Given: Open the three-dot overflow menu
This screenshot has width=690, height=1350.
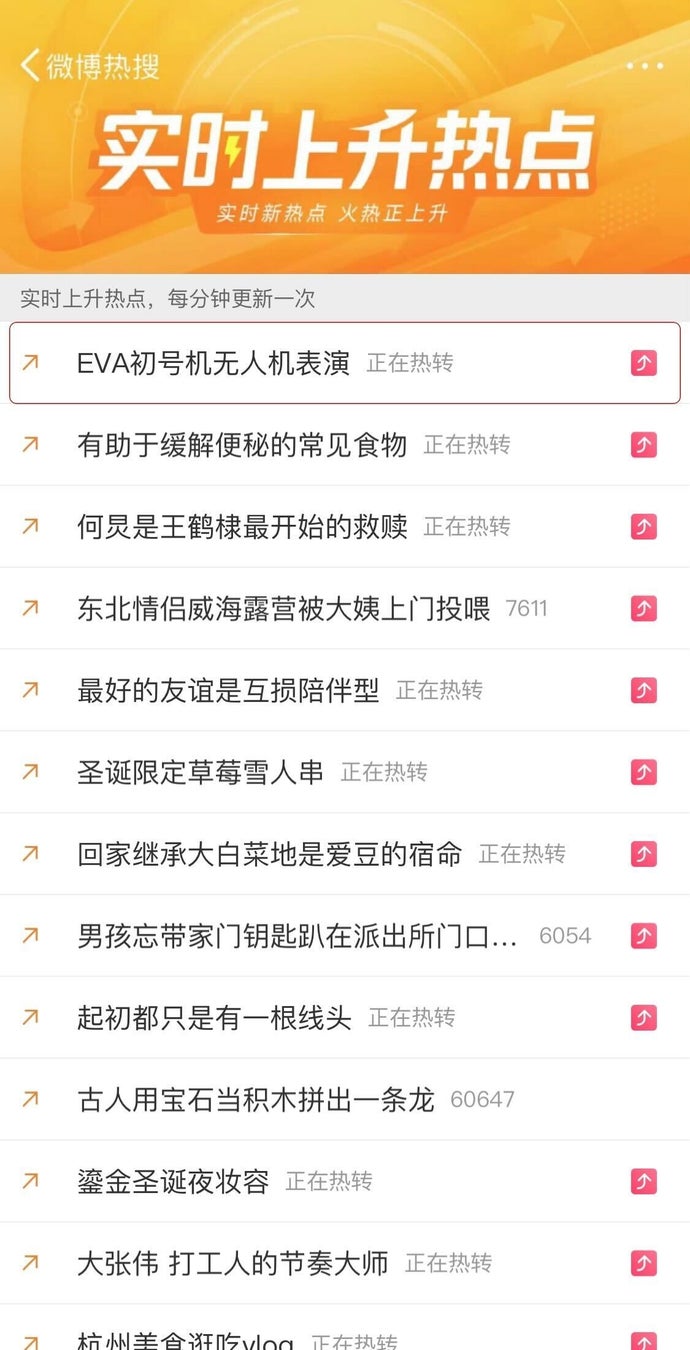Looking at the screenshot, I should pos(644,66).
